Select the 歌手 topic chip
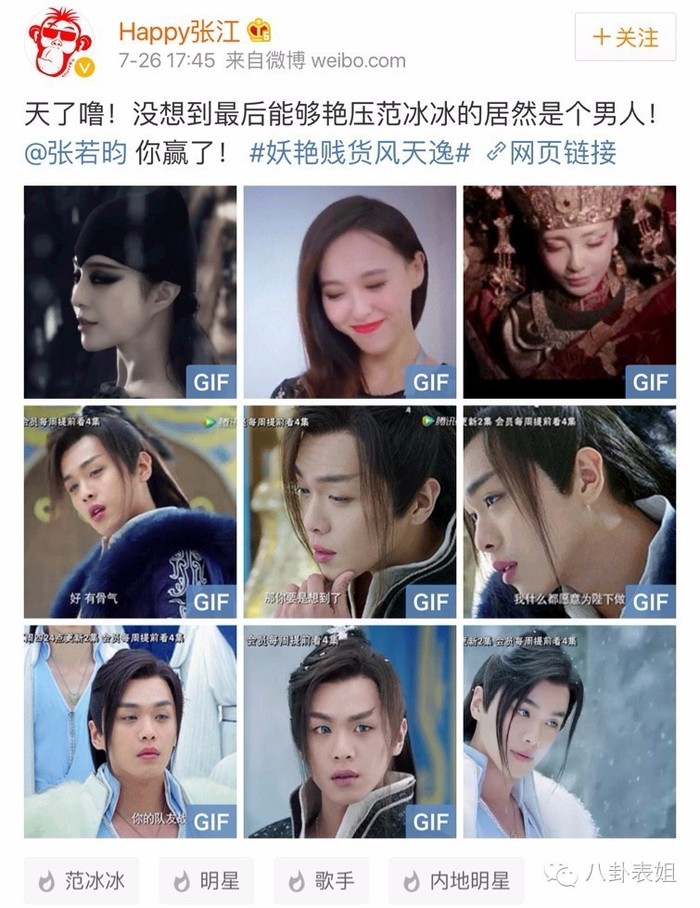This screenshot has height=908, width=700. pos(323,880)
